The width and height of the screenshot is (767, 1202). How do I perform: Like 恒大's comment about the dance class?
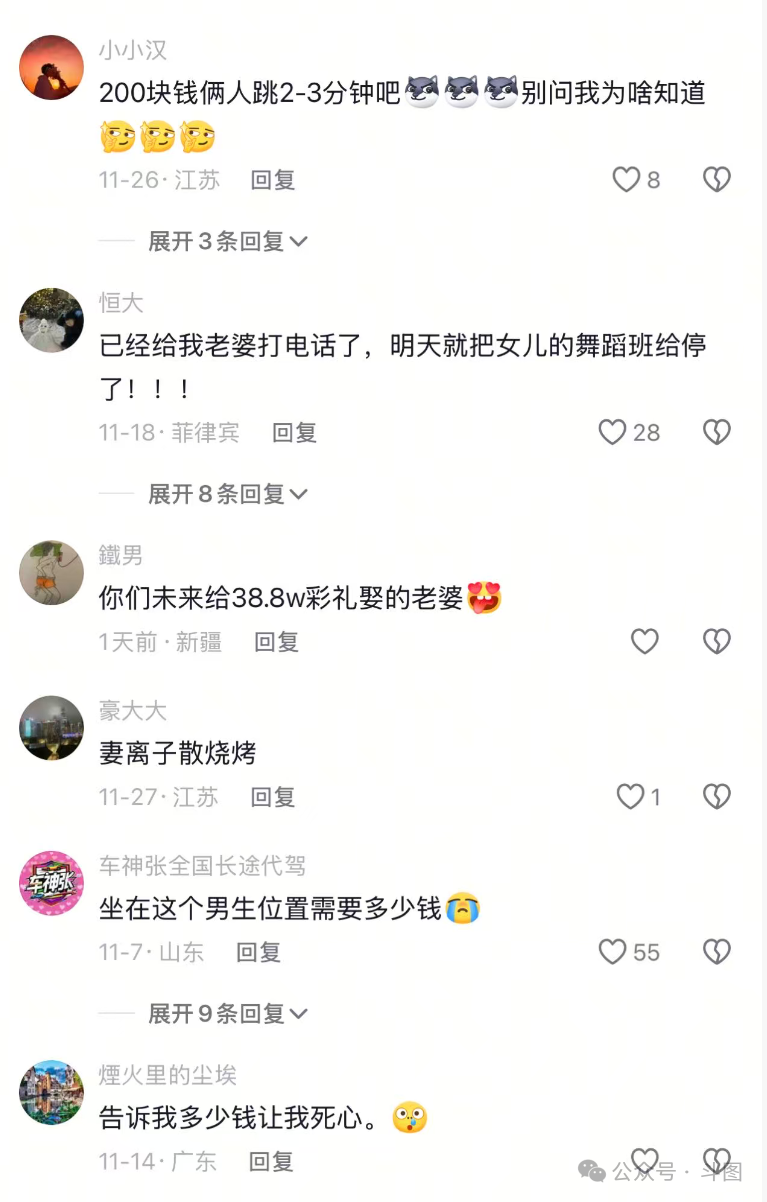[x=613, y=432]
